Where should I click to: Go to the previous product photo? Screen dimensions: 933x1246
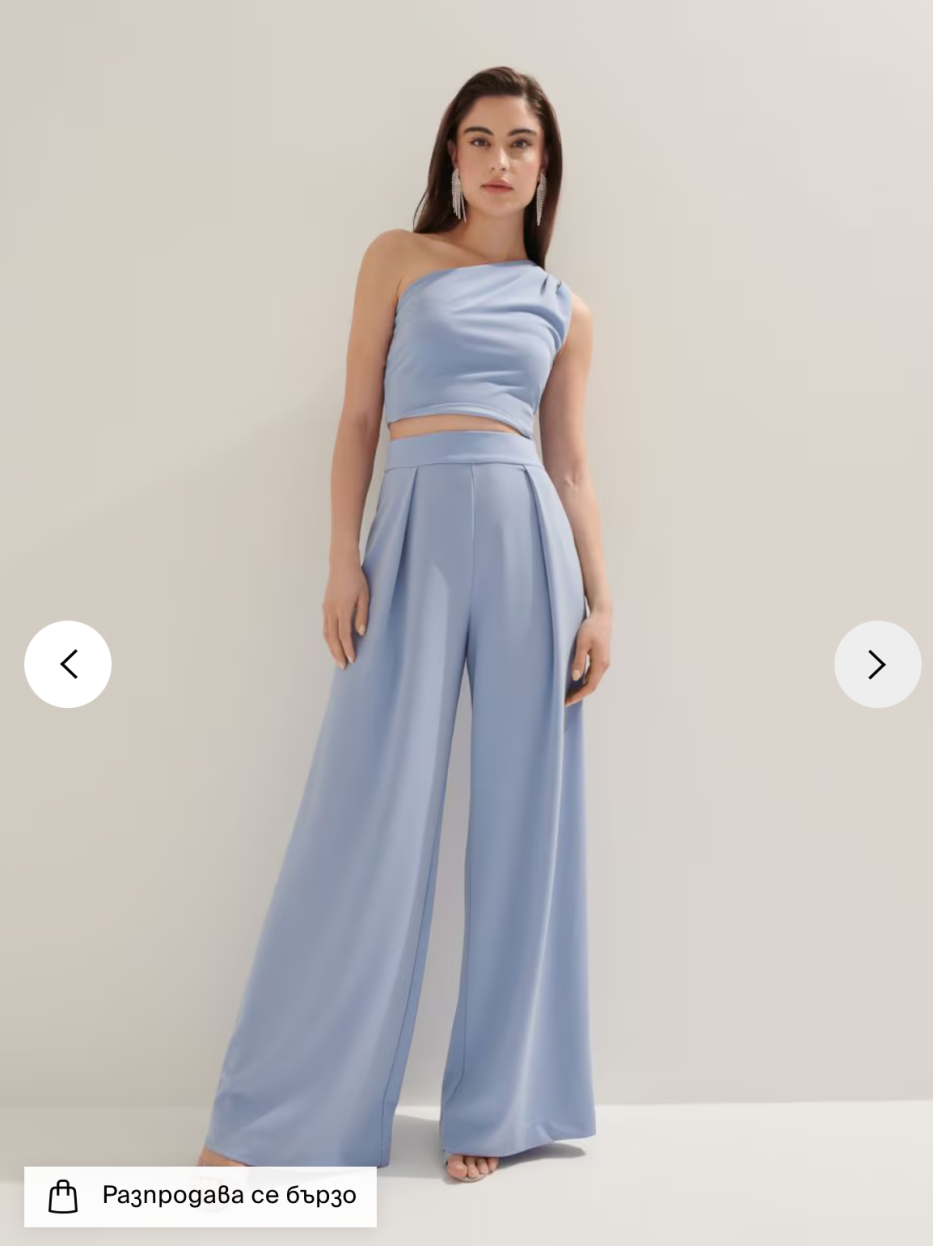[x=68, y=664]
